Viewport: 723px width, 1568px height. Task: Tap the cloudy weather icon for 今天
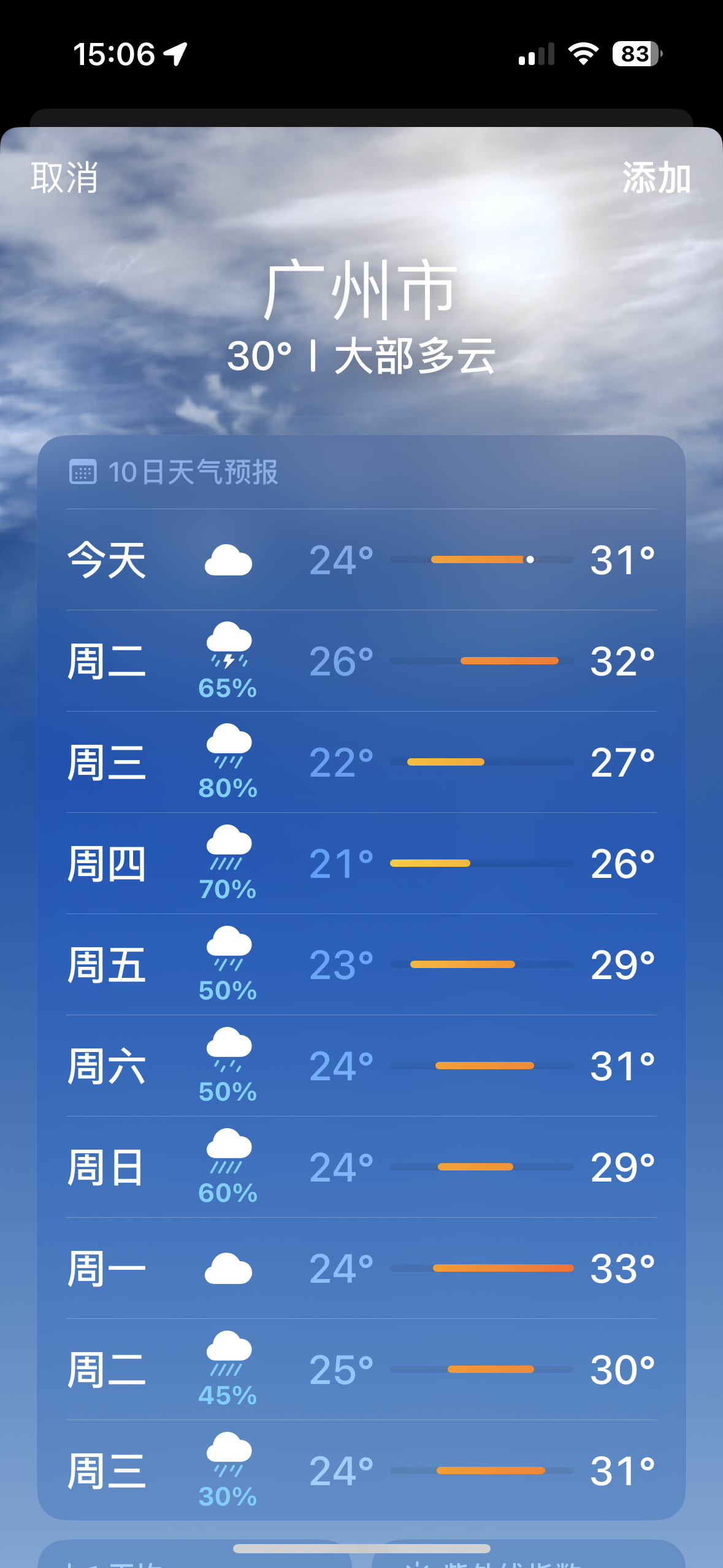click(x=227, y=559)
